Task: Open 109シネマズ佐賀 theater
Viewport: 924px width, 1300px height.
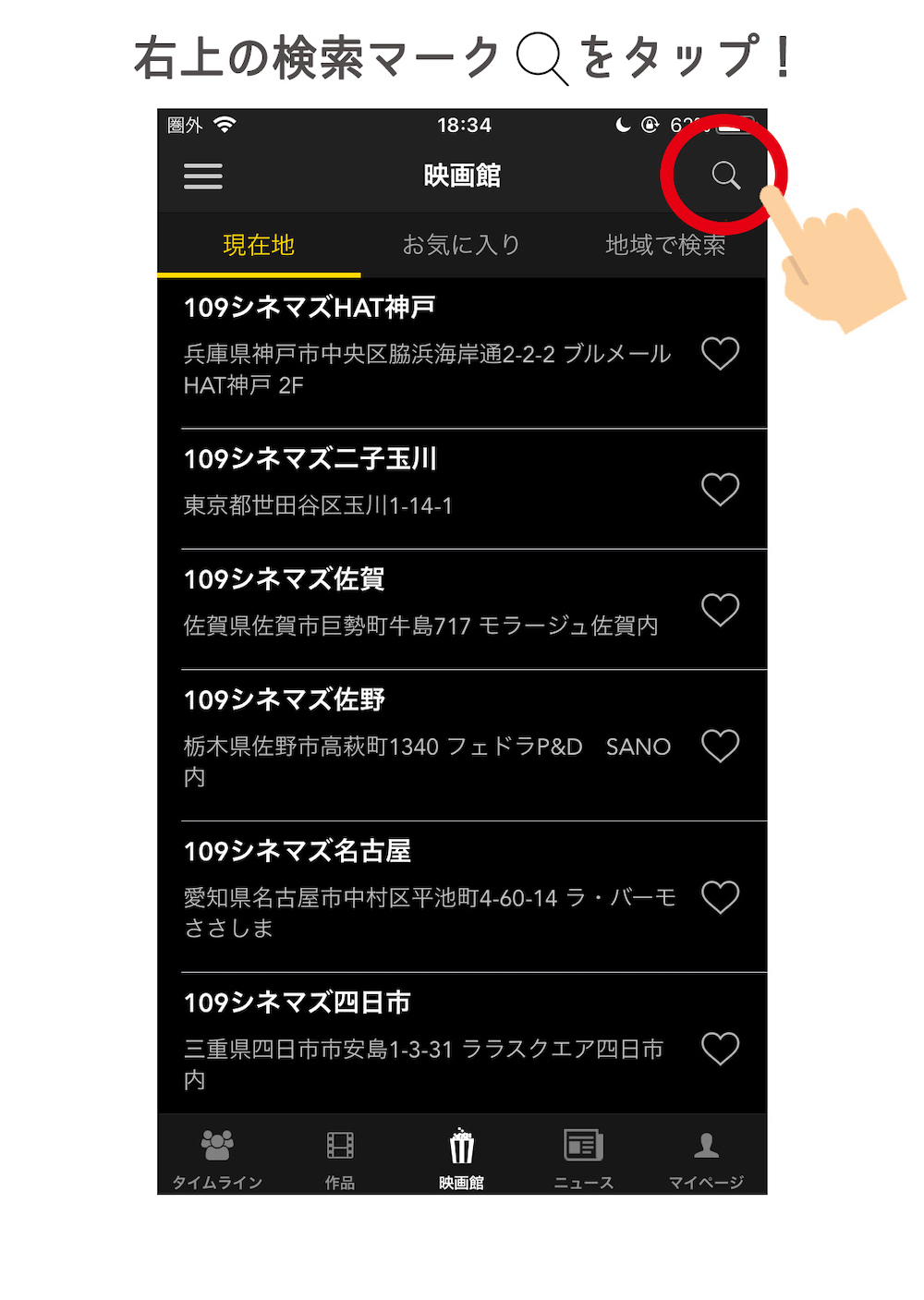Action: (429, 610)
